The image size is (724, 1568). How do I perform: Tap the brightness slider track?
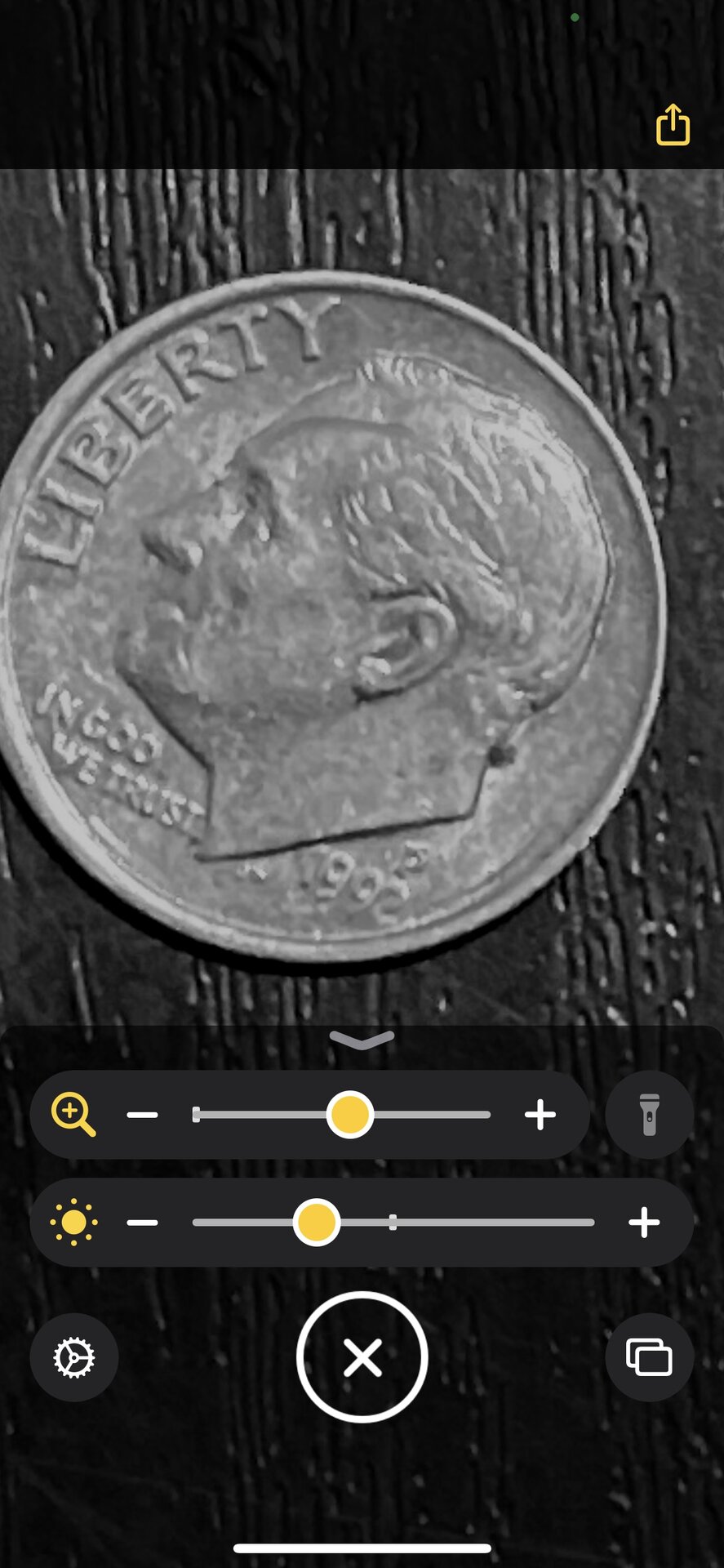click(x=490, y=1223)
